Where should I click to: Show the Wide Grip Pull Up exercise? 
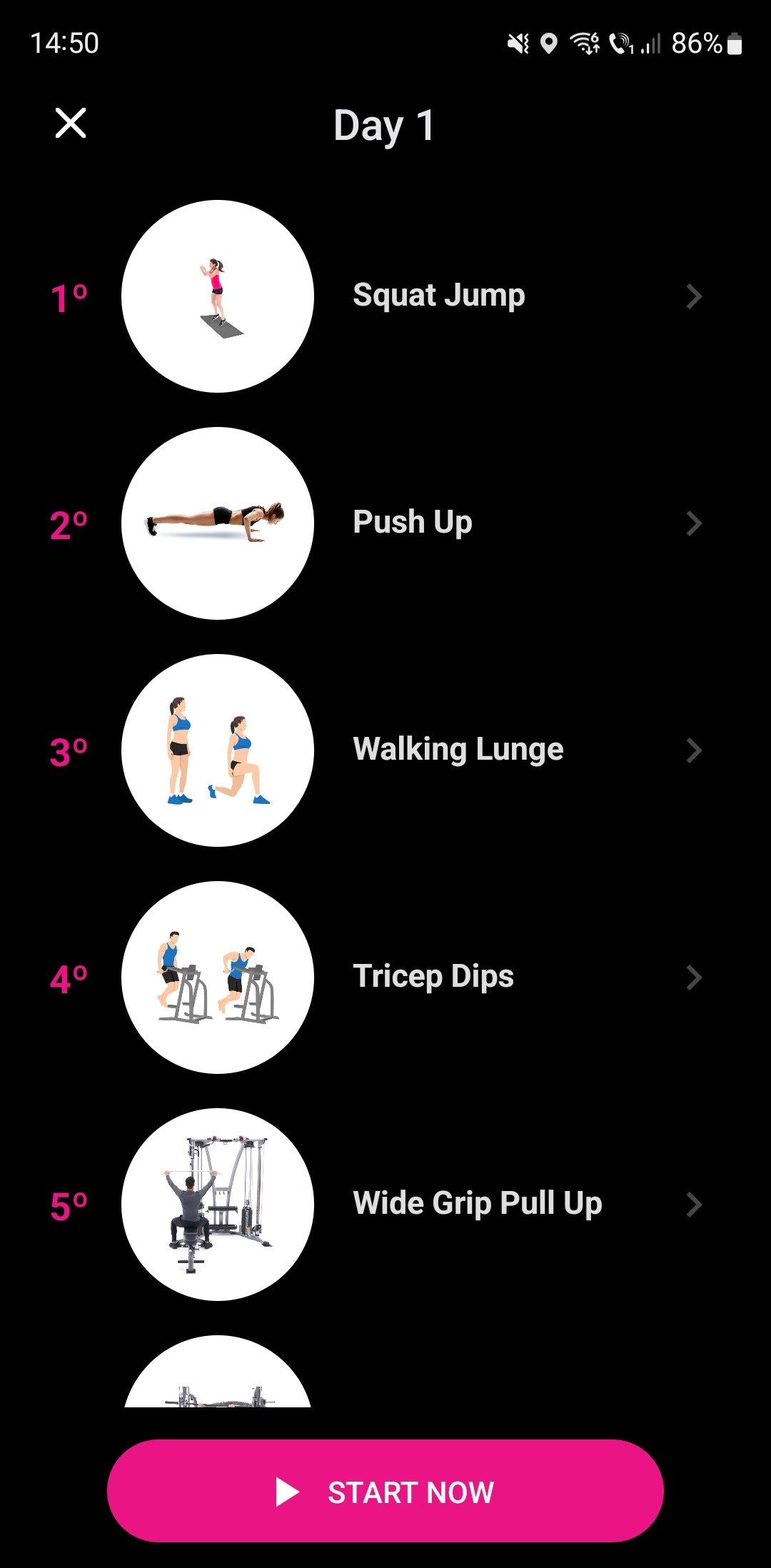pos(477,1204)
